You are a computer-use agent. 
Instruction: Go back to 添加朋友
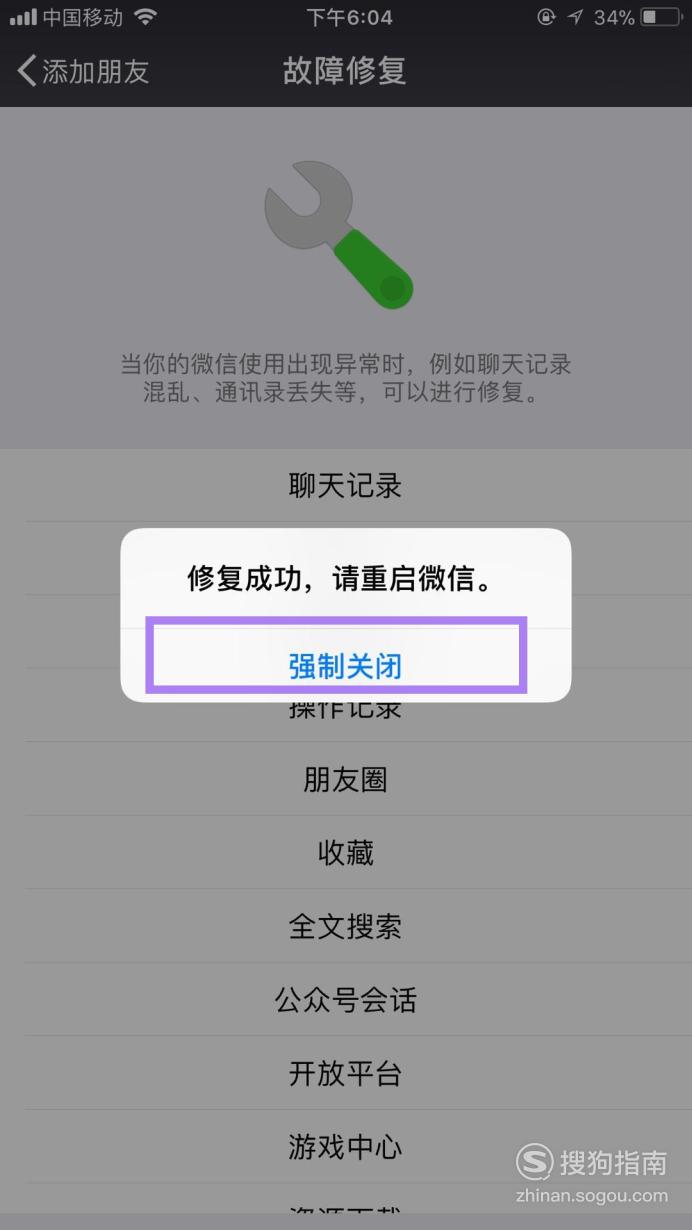coord(84,71)
